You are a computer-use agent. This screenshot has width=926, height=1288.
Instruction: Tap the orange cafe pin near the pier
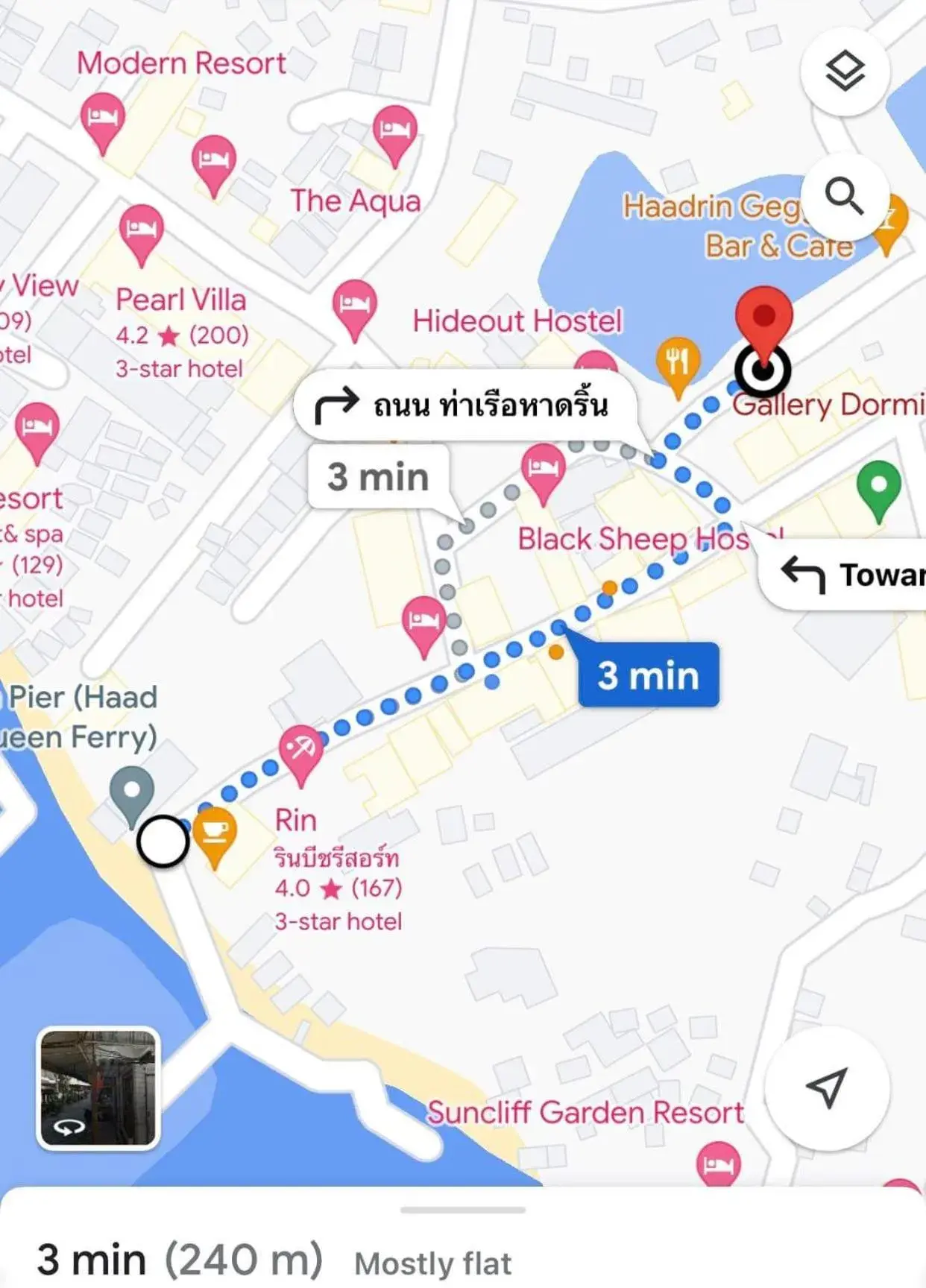tap(215, 833)
